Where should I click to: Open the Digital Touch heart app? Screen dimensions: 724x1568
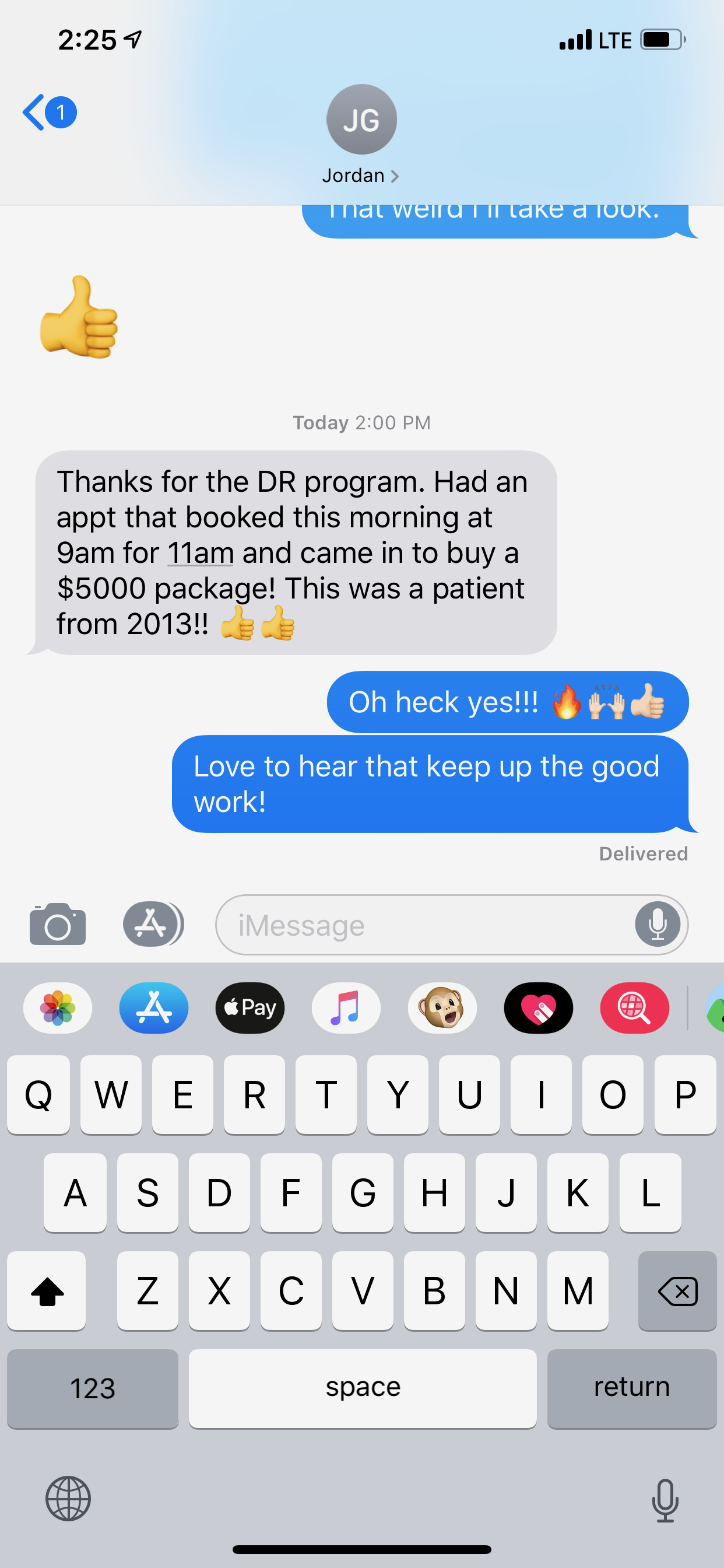(x=539, y=1008)
